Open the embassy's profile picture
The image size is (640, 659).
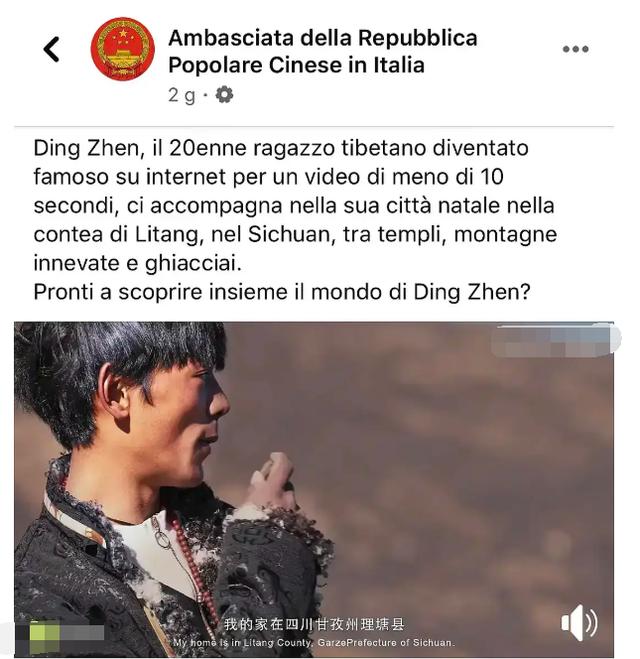[122, 49]
